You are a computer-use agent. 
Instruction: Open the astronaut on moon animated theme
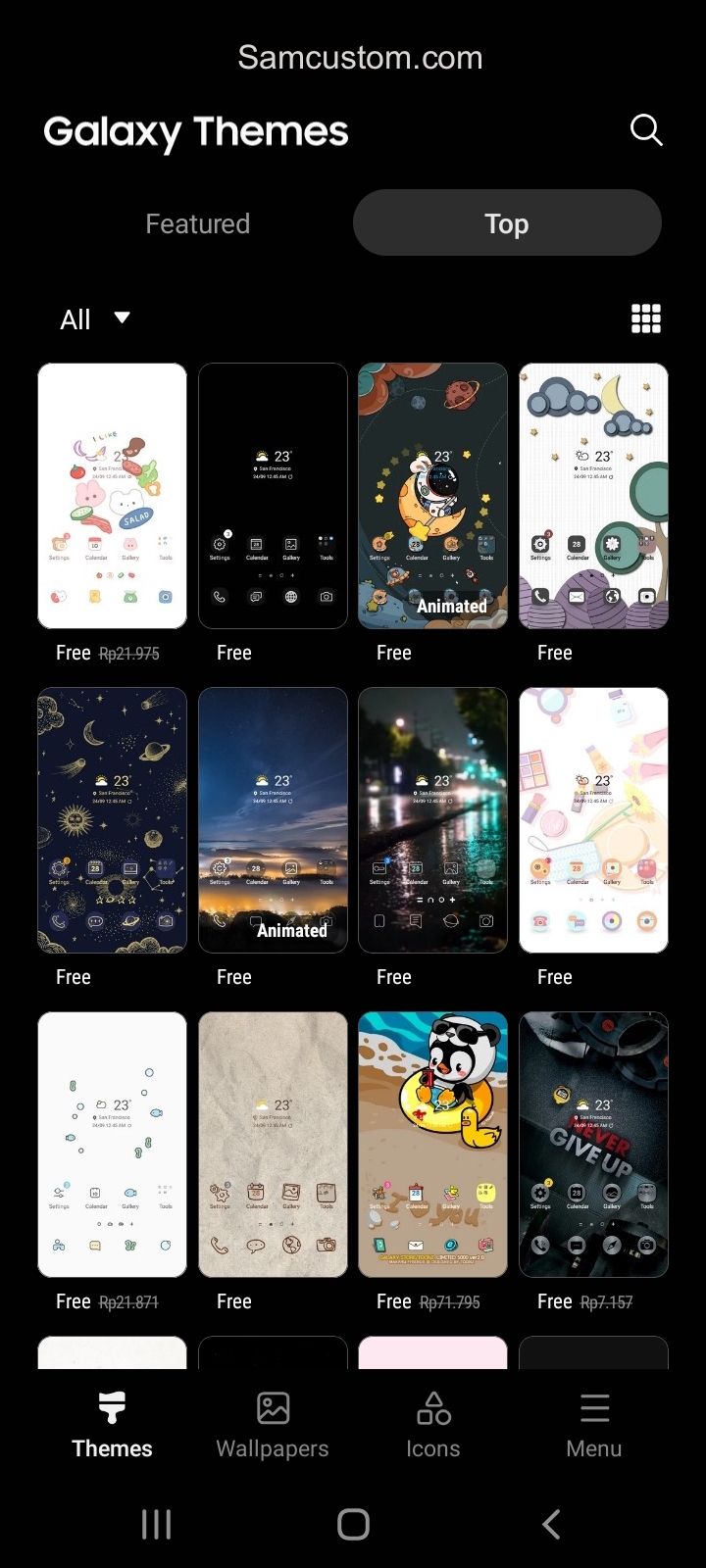pos(432,496)
